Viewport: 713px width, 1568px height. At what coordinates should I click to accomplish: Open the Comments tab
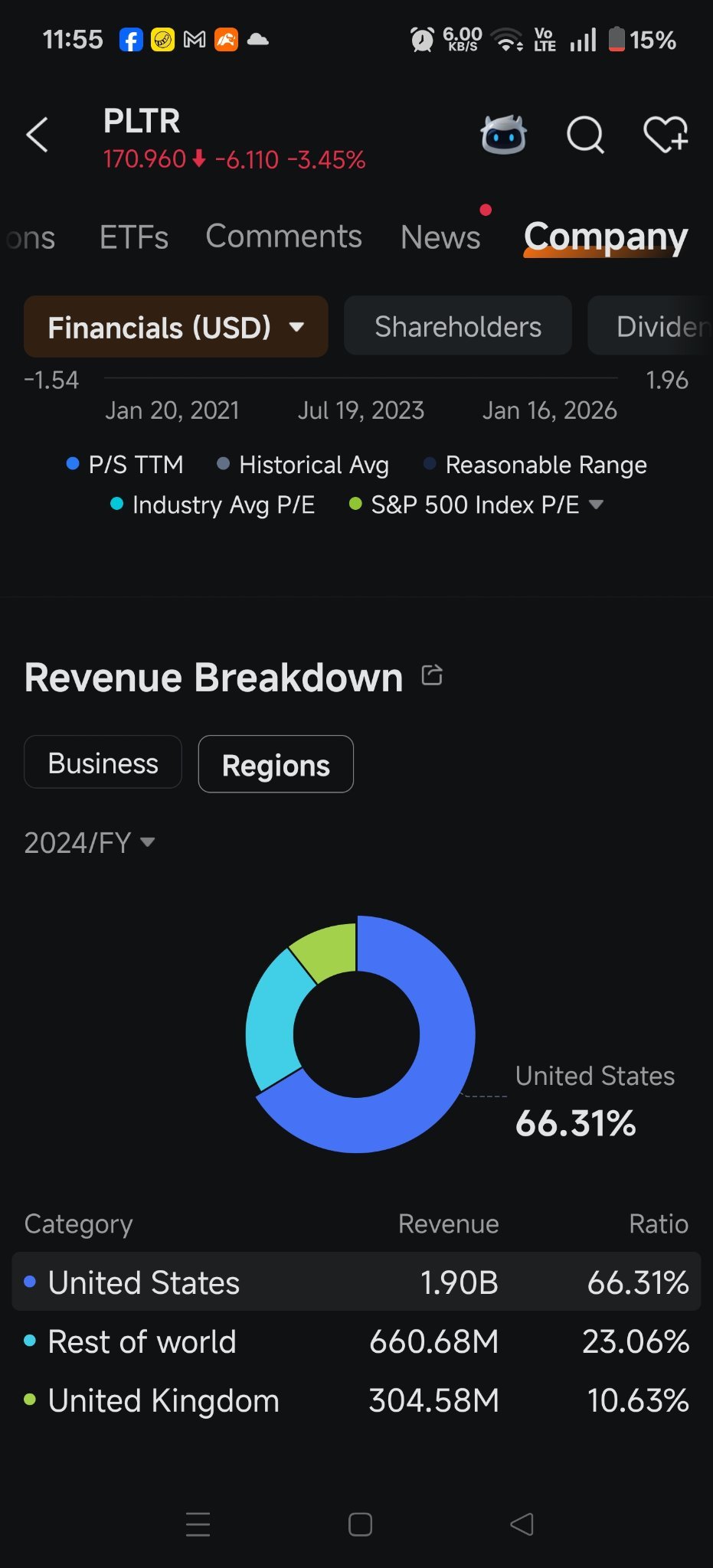283,236
